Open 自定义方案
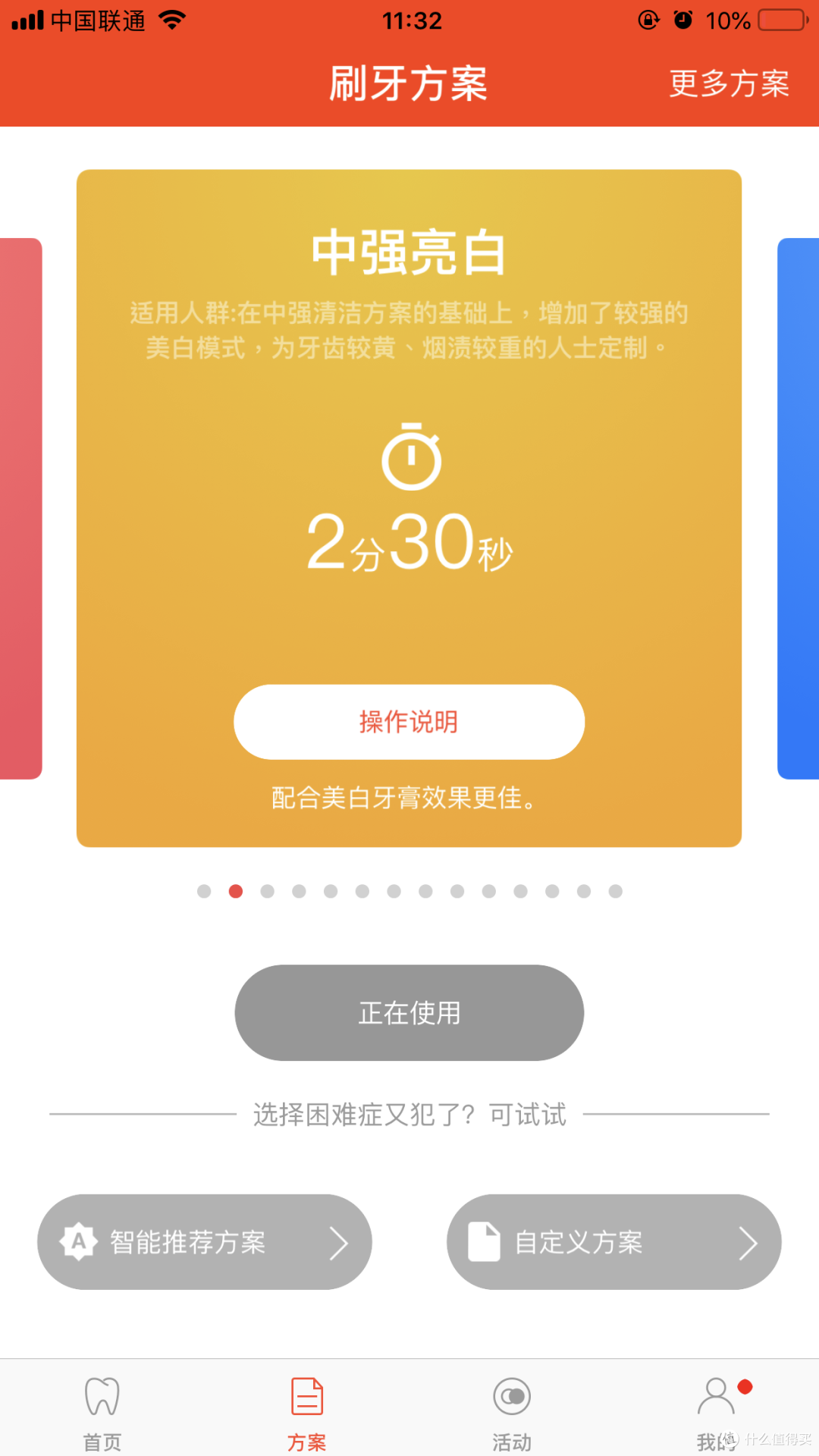The width and height of the screenshot is (819, 1456). coord(613,1241)
